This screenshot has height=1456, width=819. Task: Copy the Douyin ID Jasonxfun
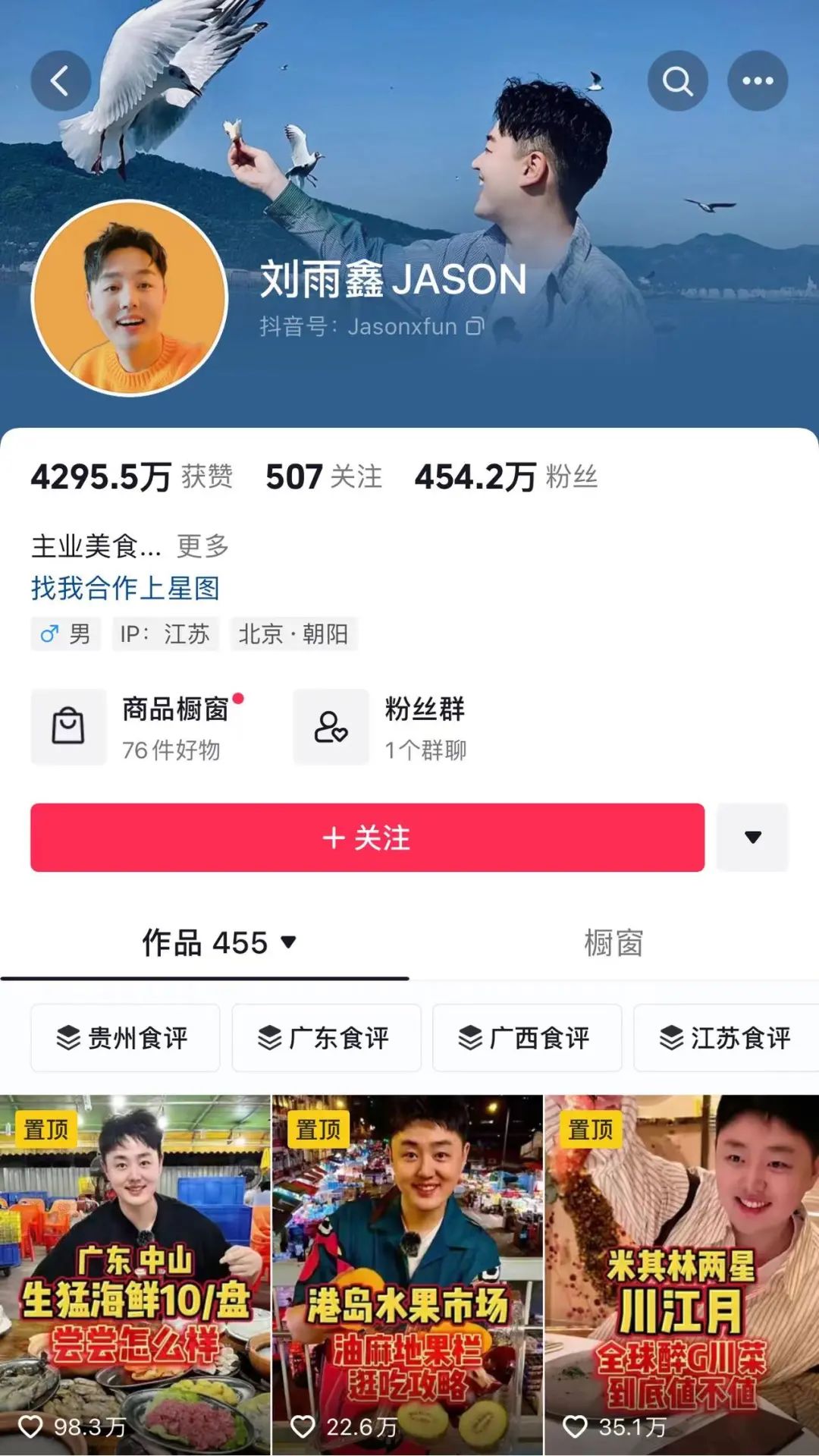pyautogui.click(x=475, y=326)
